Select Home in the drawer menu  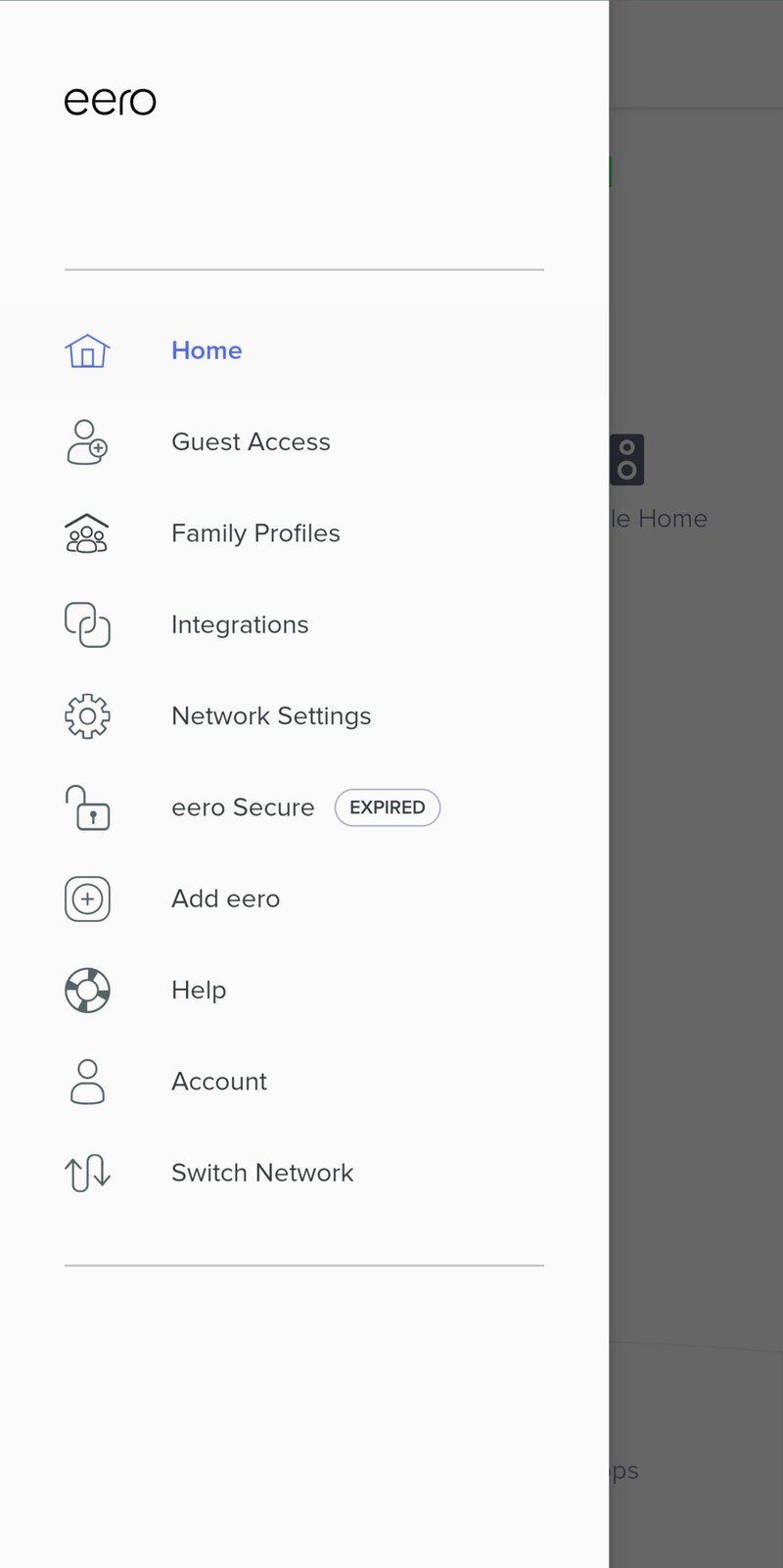206,350
